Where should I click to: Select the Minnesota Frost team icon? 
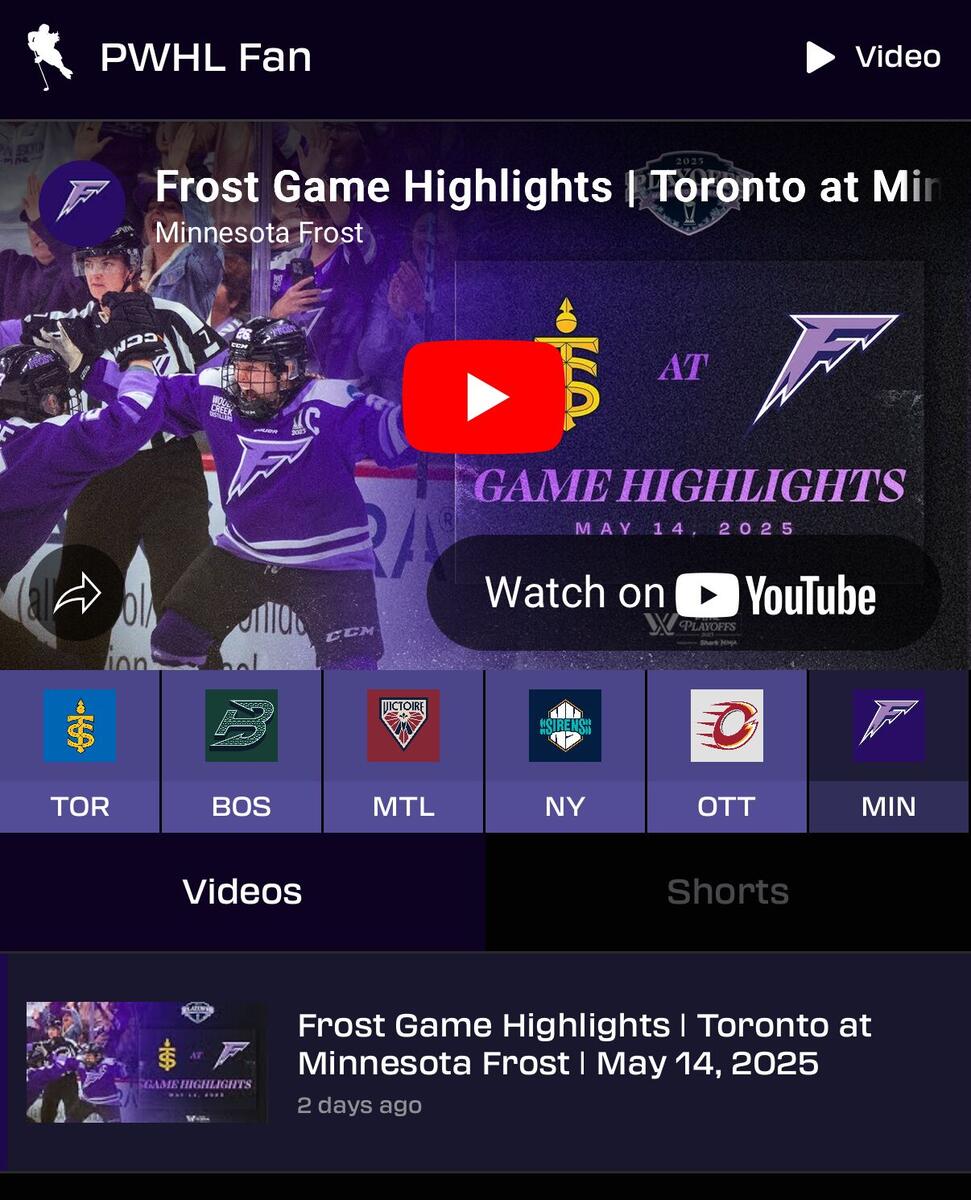coord(889,726)
